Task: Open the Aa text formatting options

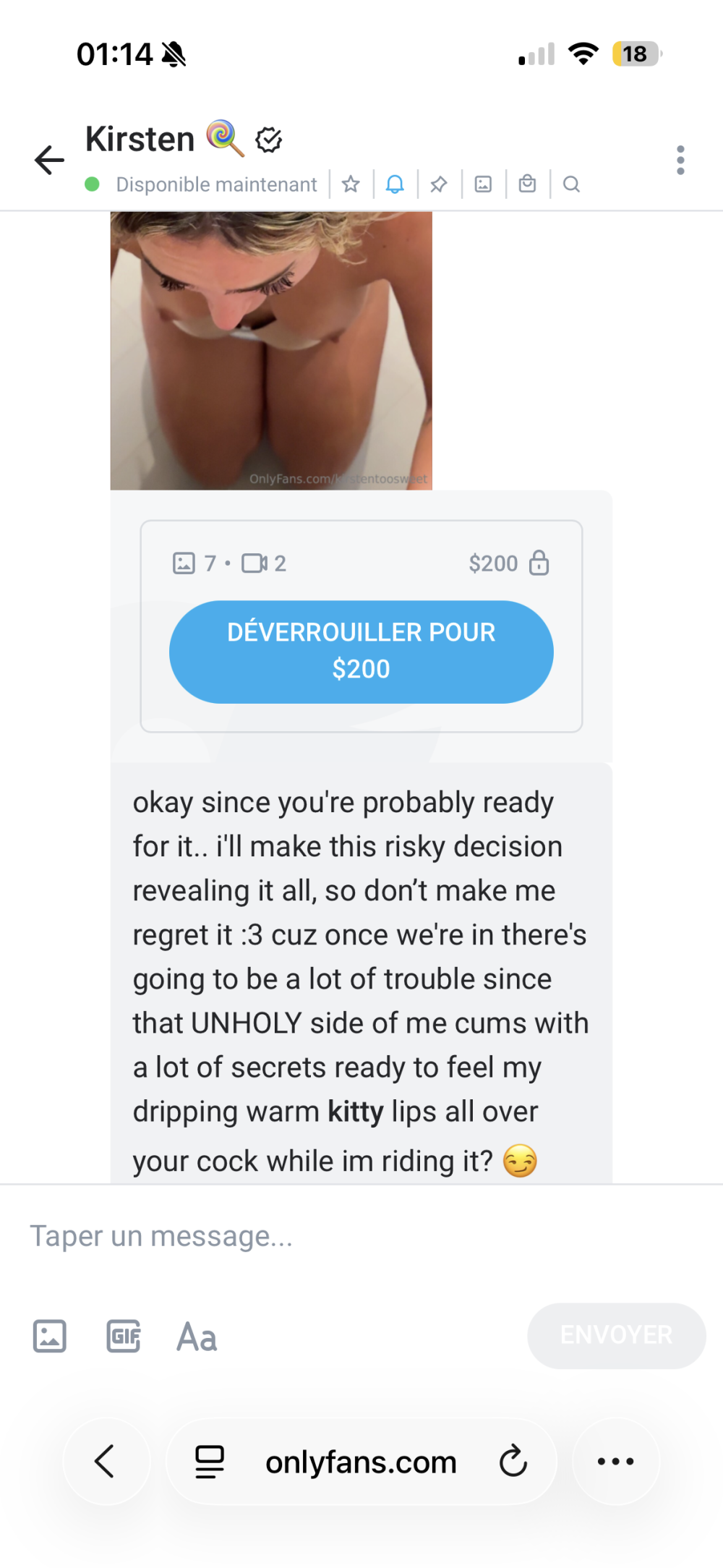Action: (x=197, y=1336)
